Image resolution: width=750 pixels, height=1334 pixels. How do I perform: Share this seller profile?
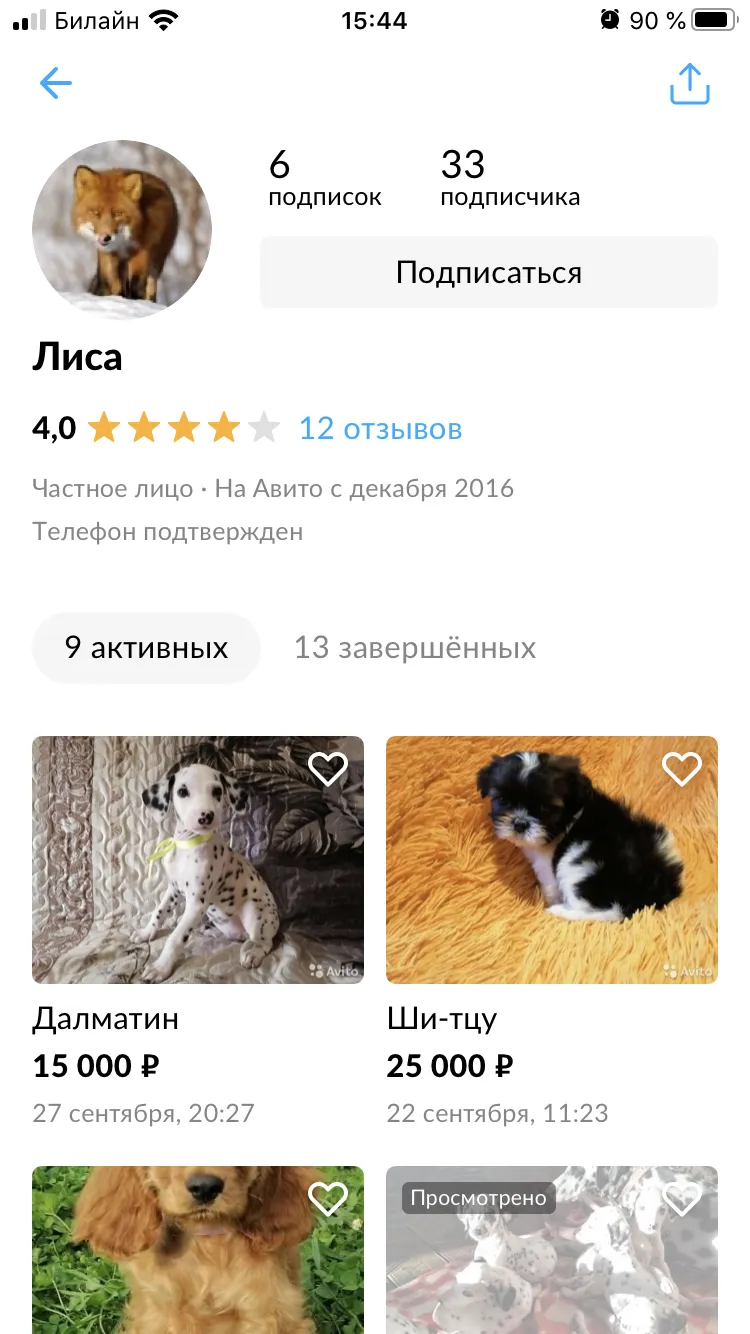[690, 85]
